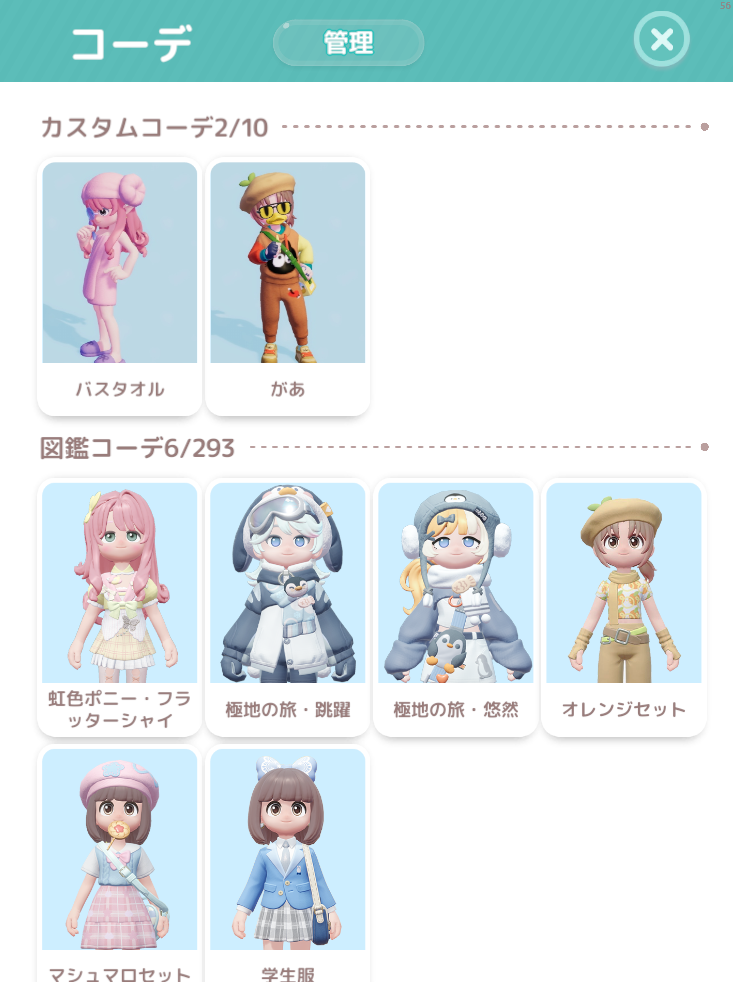The image size is (733, 982).
Task: Close the コーデ screen
Action: coord(661,40)
